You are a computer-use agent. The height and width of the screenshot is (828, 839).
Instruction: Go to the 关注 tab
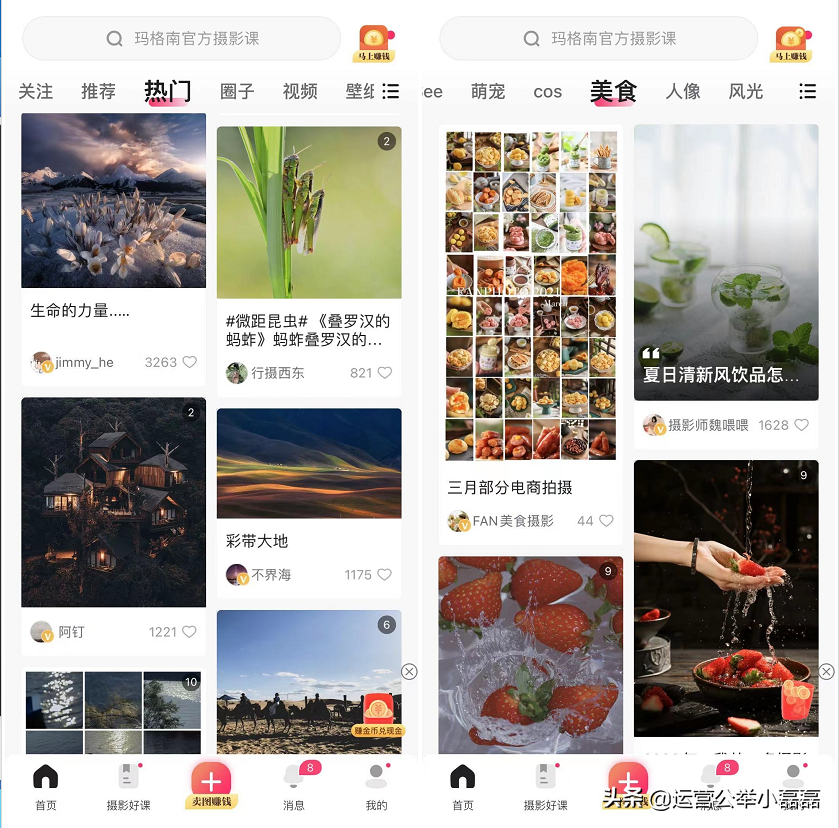point(36,91)
